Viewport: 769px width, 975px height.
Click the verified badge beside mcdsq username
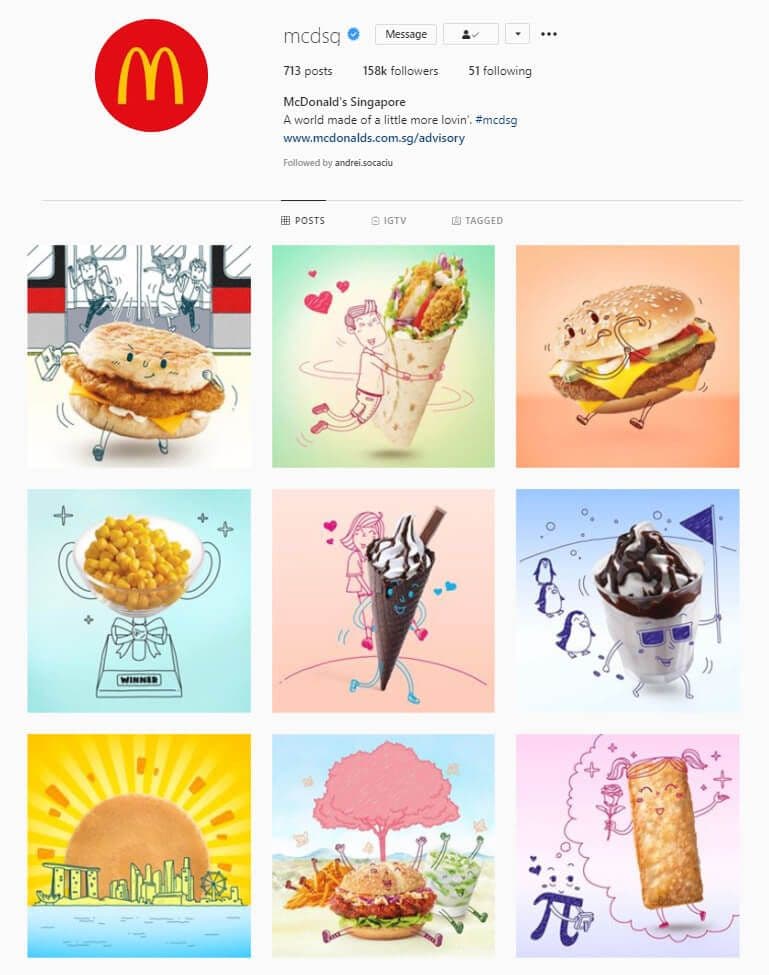pos(352,33)
